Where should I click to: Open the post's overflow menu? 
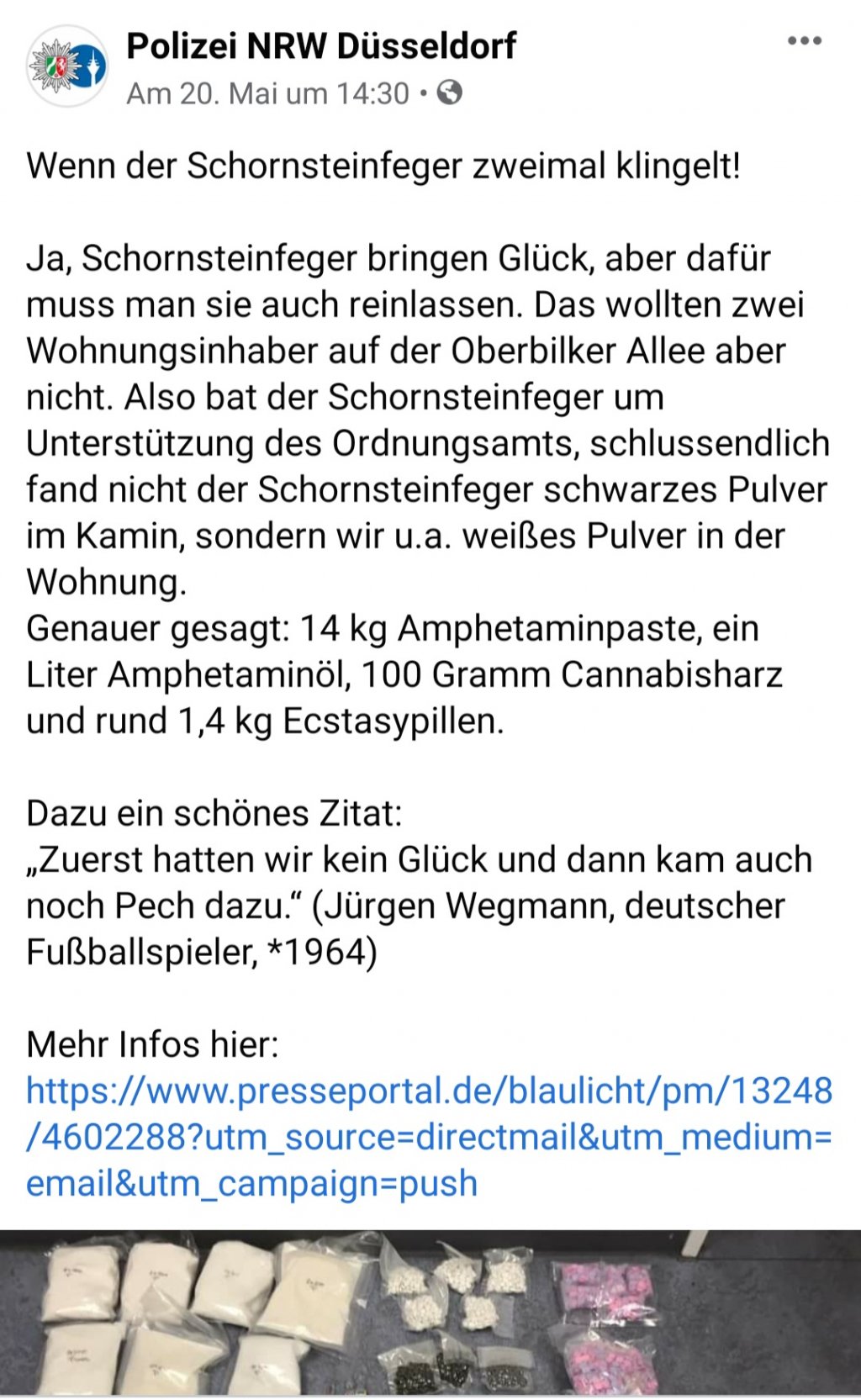tap(804, 41)
